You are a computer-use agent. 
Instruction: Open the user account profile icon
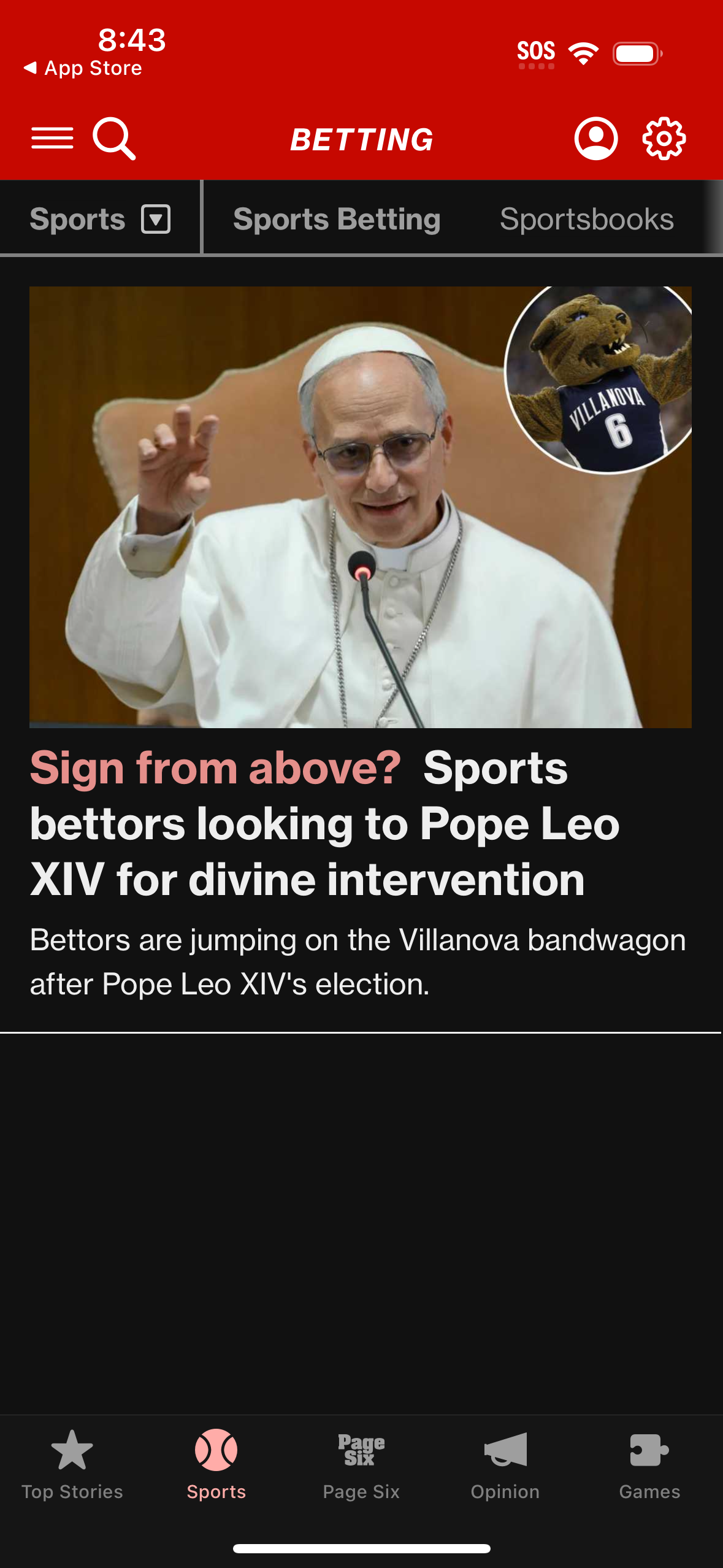597,139
